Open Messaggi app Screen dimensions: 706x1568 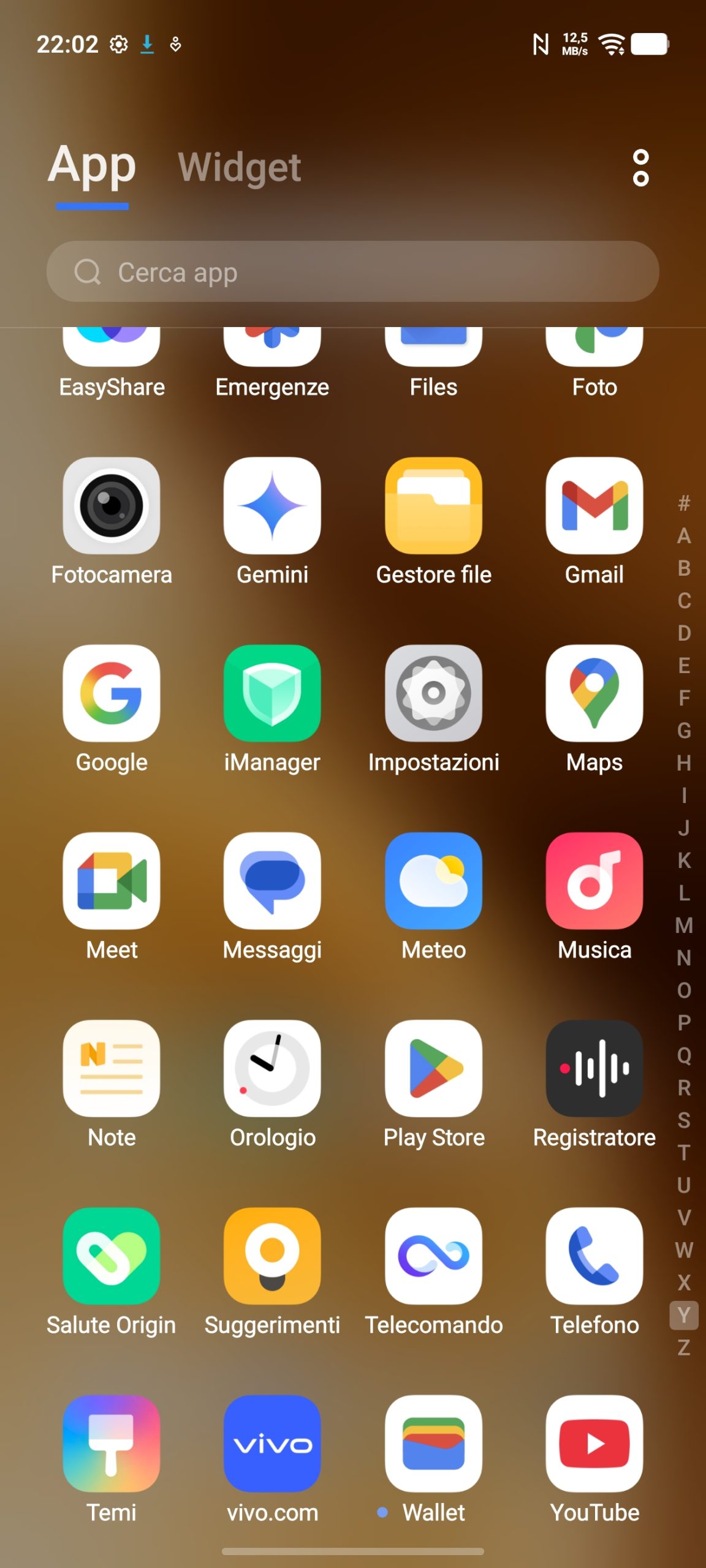(x=272, y=881)
